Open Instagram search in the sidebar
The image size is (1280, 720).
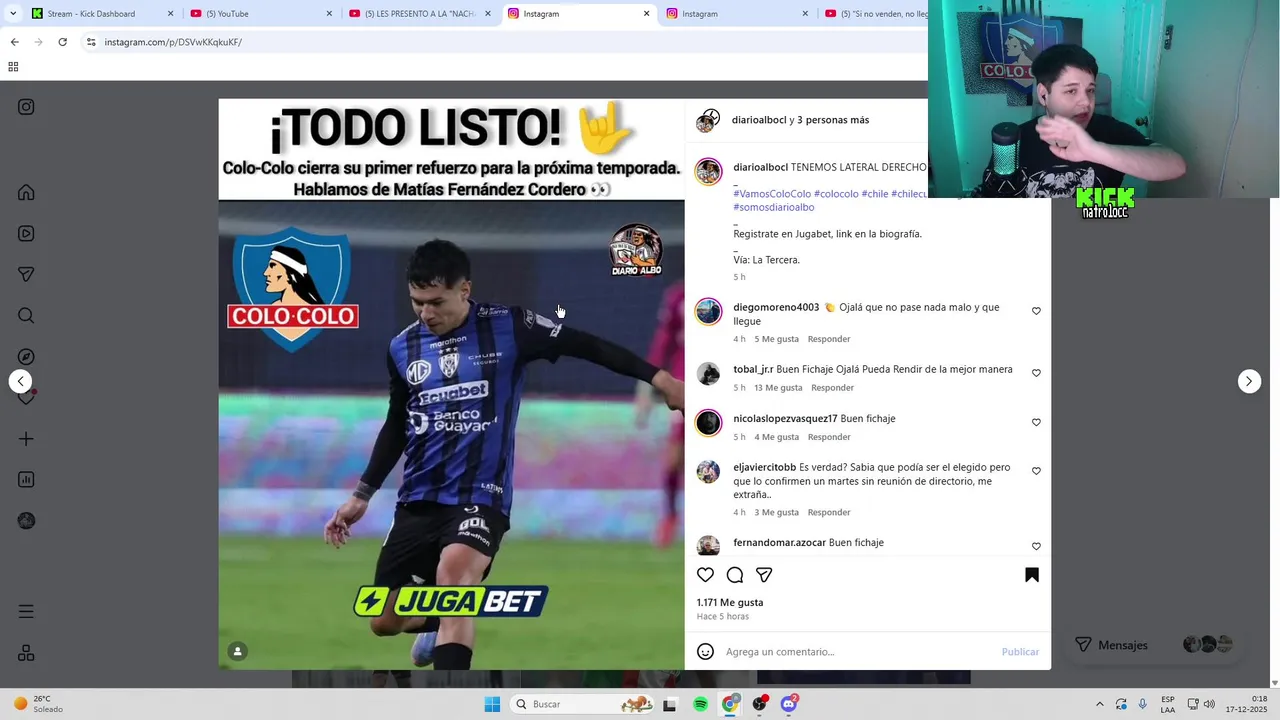coord(26,316)
